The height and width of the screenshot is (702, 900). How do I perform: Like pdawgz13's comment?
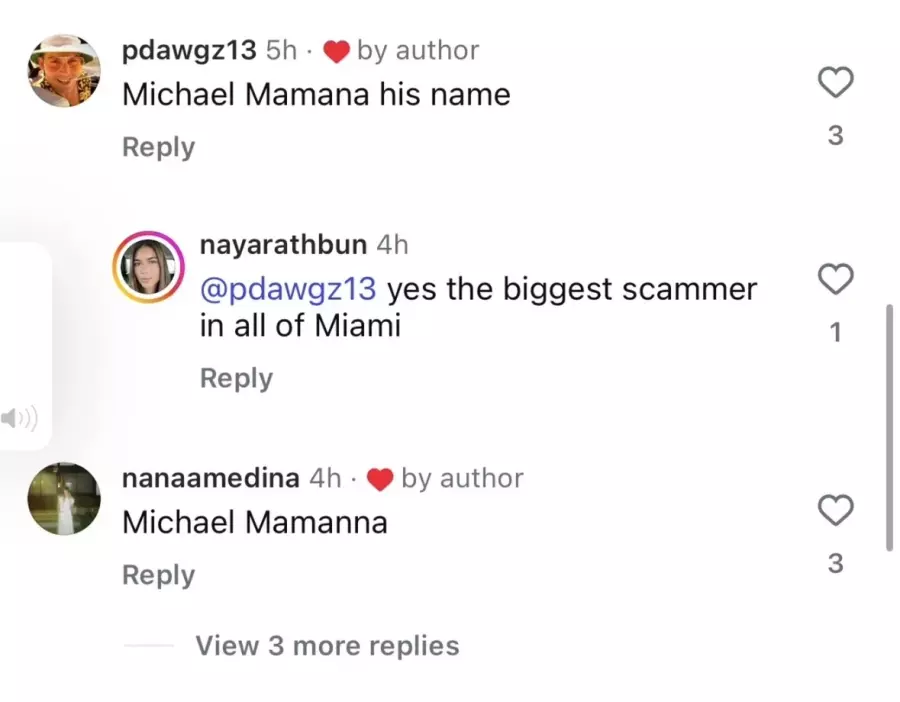[835, 83]
